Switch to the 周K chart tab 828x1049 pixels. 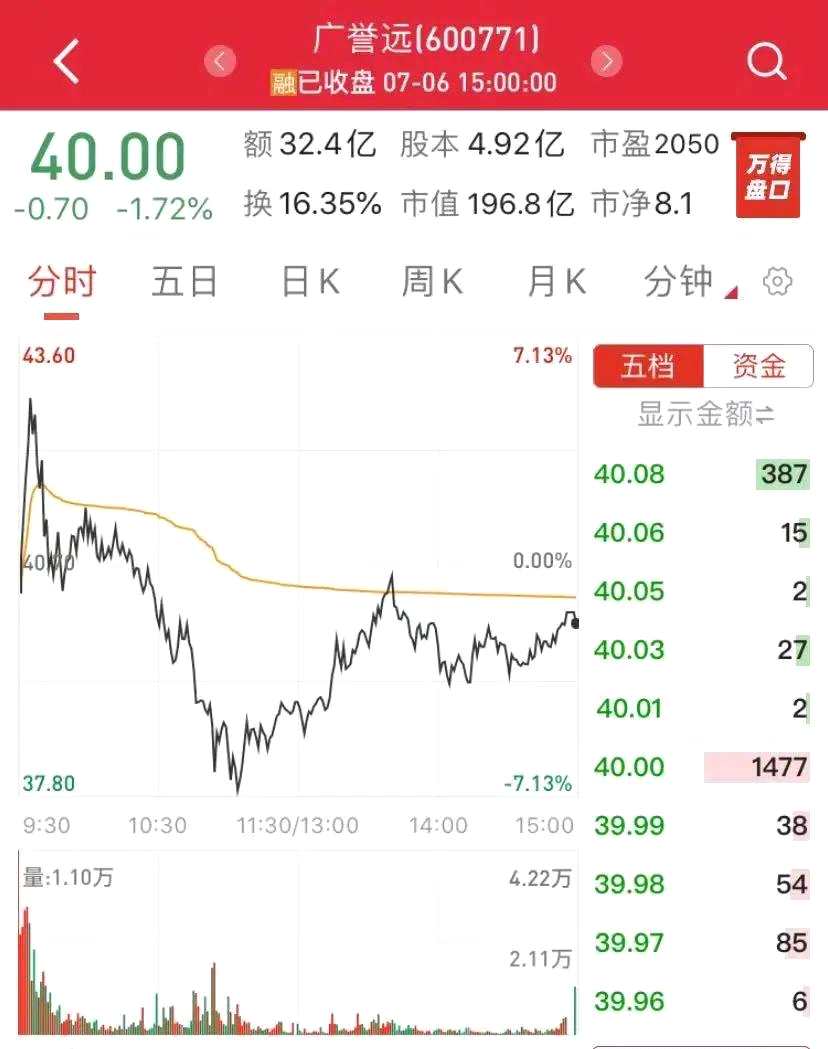tap(432, 283)
